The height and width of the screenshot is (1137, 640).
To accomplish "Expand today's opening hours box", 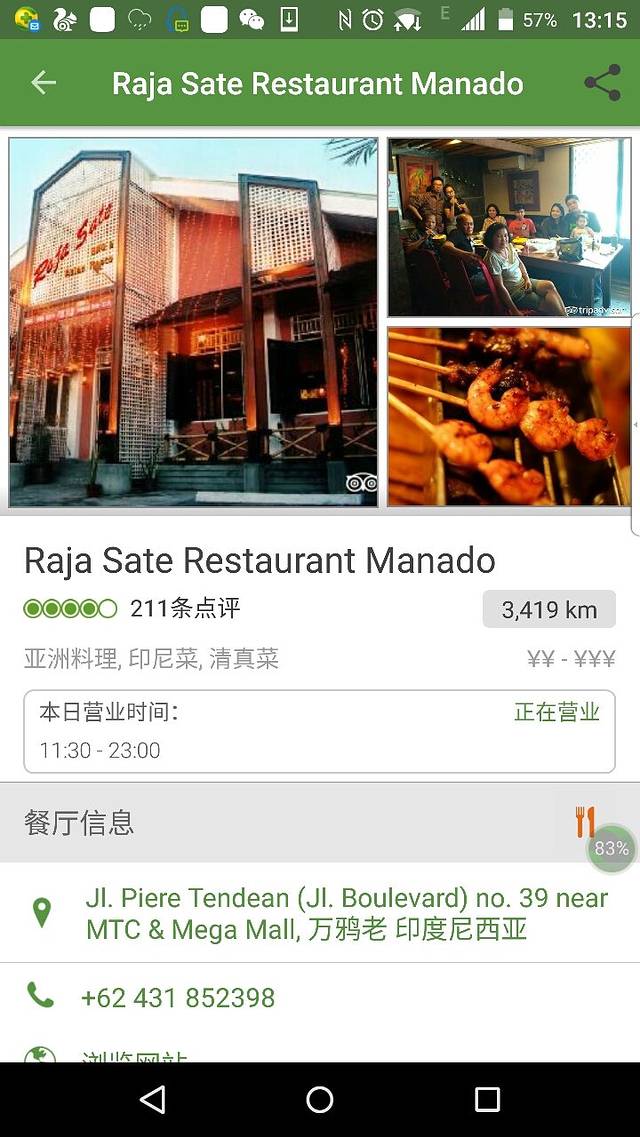I will click(x=320, y=731).
